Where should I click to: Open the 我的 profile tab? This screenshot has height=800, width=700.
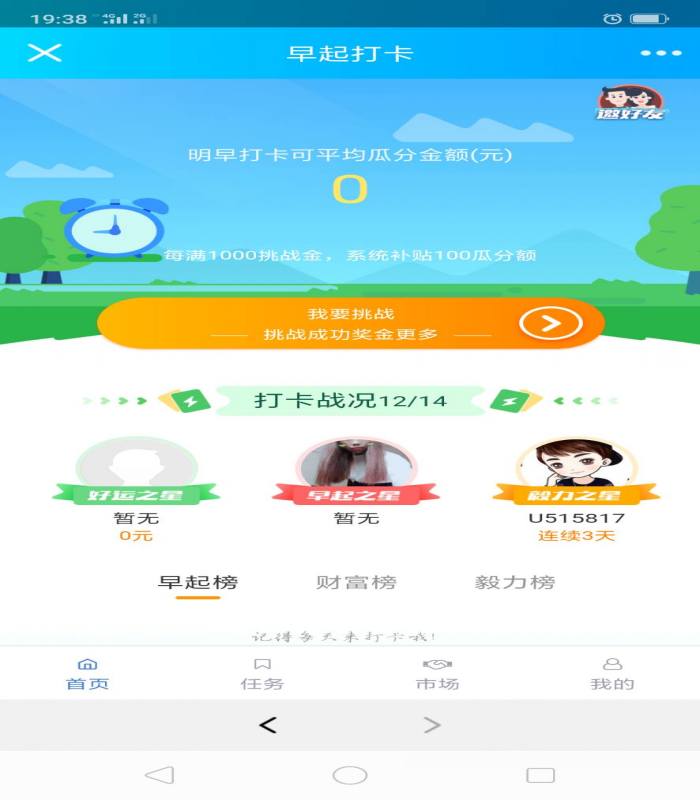[612, 674]
